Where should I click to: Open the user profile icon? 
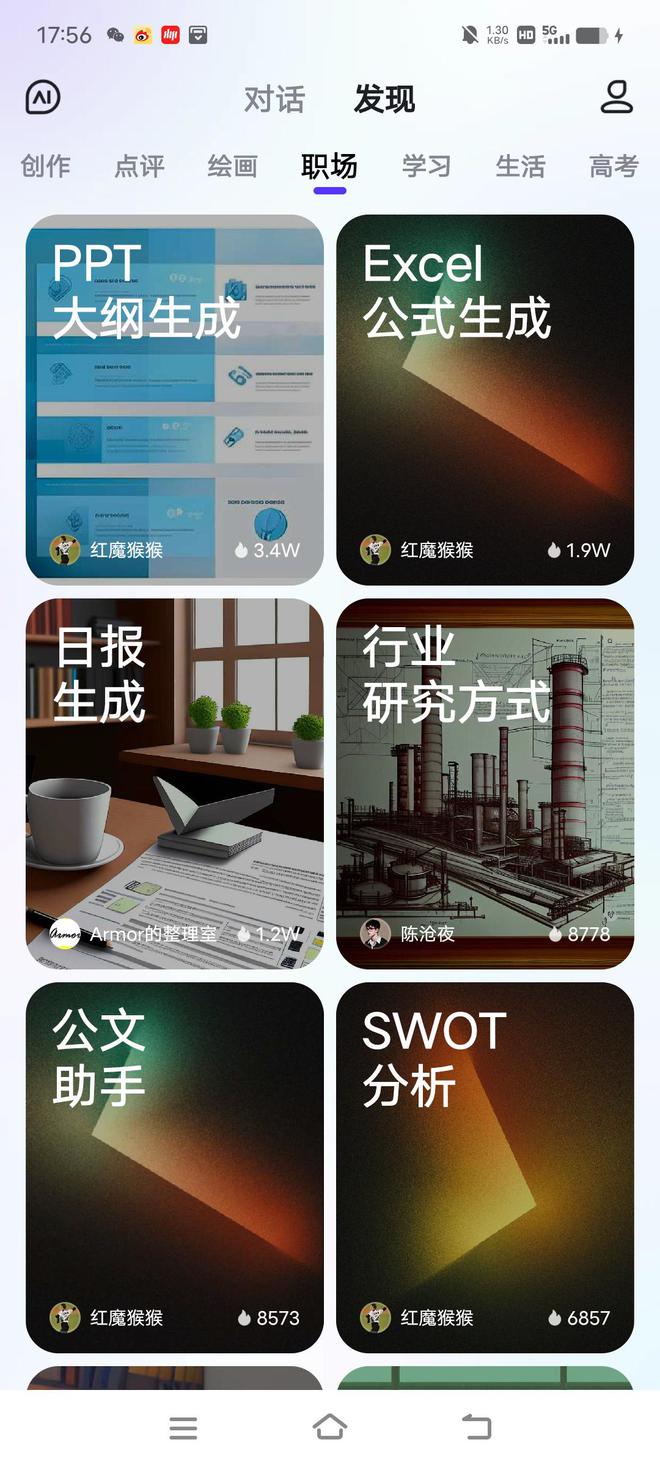click(x=616, y=98)
